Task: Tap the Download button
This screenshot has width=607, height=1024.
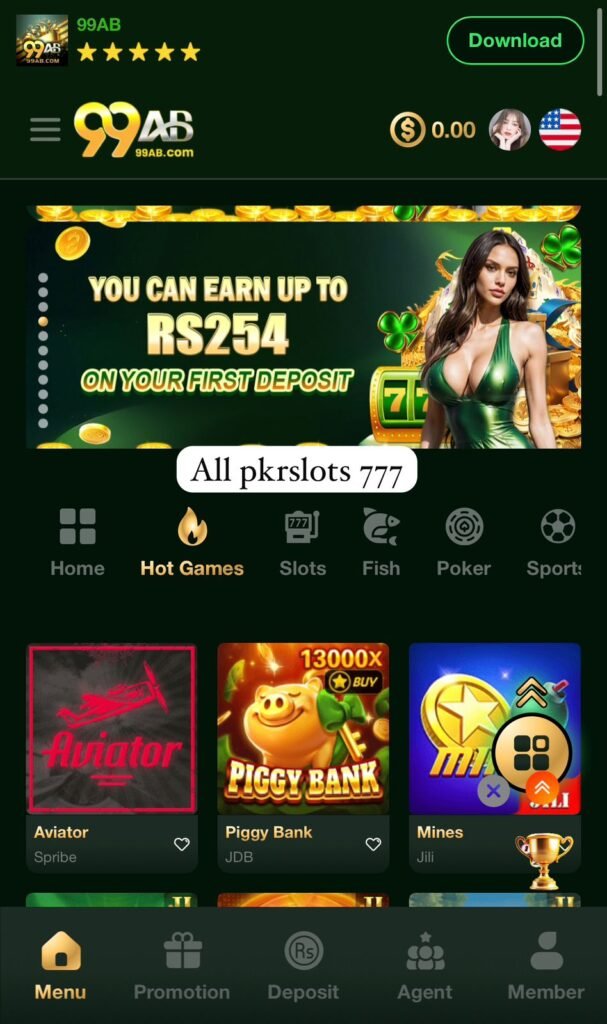Action: click(515, 41)
